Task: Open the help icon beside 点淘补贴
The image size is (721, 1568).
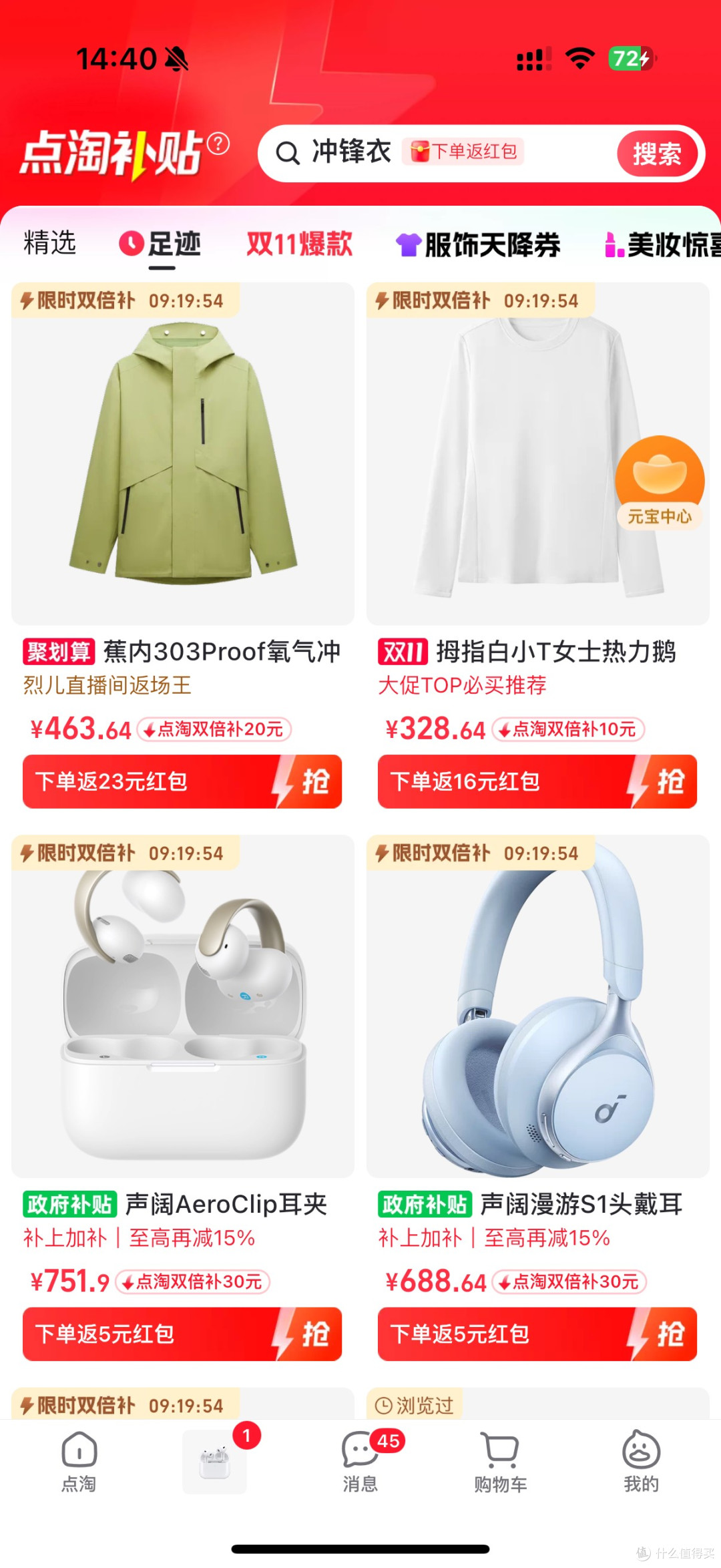Action: pyautogui.click(x=218, y=143)
